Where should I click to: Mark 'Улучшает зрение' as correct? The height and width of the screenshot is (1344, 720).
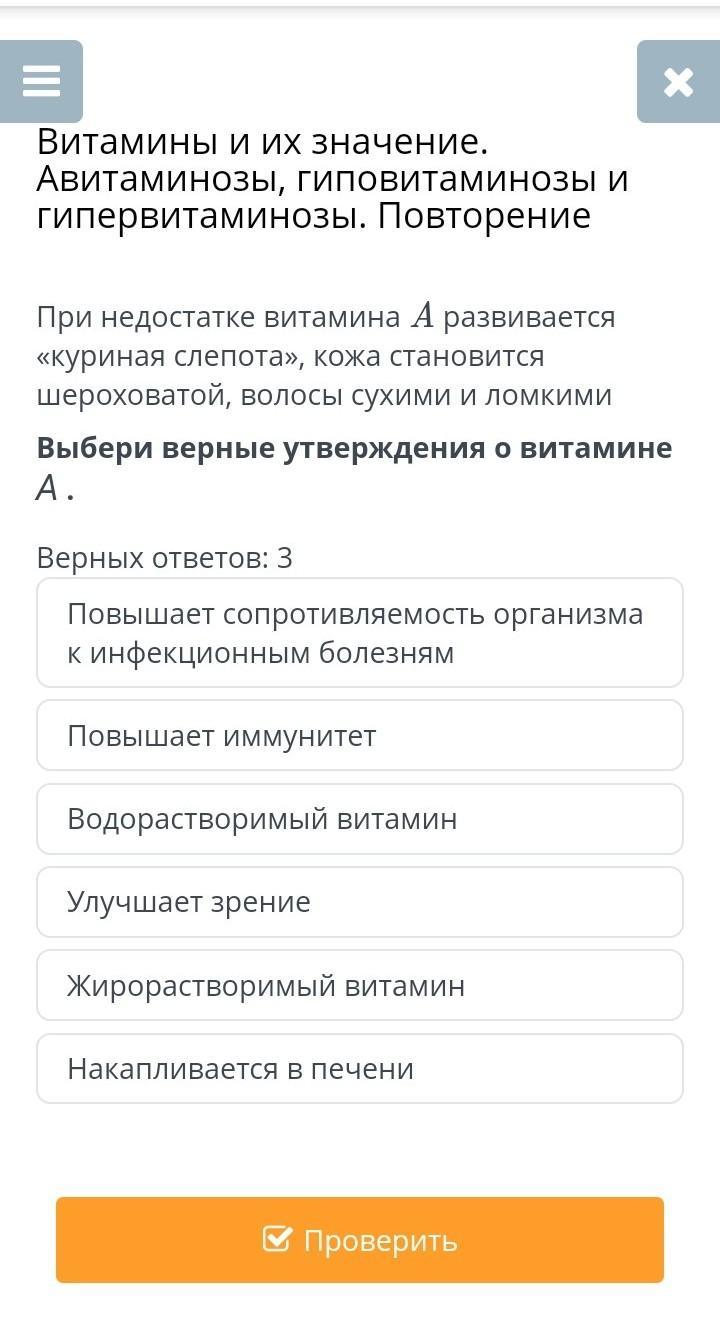(360, 902)
